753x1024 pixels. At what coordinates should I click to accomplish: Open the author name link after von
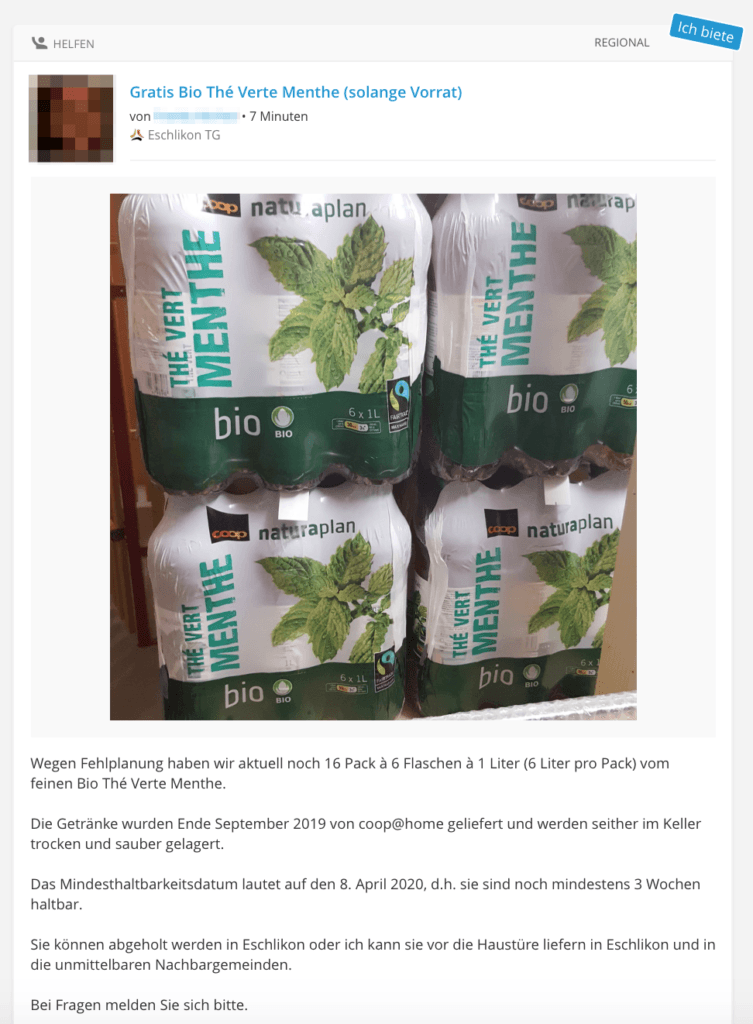[196, 116]
